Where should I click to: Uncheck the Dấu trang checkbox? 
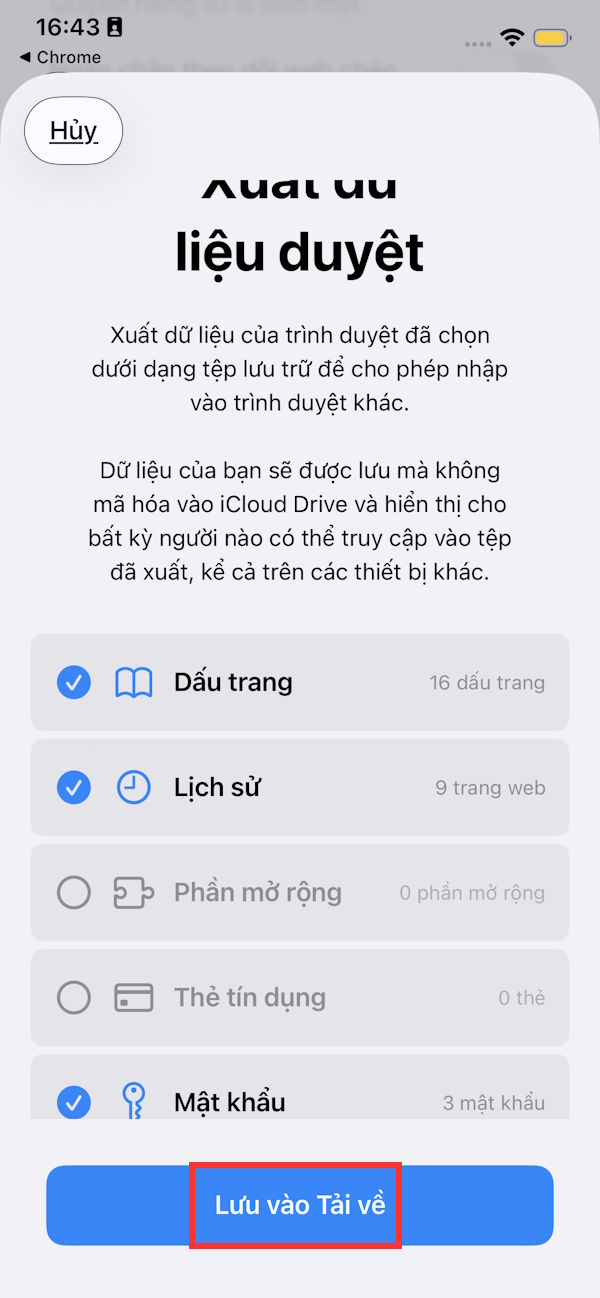click(74, 683)
